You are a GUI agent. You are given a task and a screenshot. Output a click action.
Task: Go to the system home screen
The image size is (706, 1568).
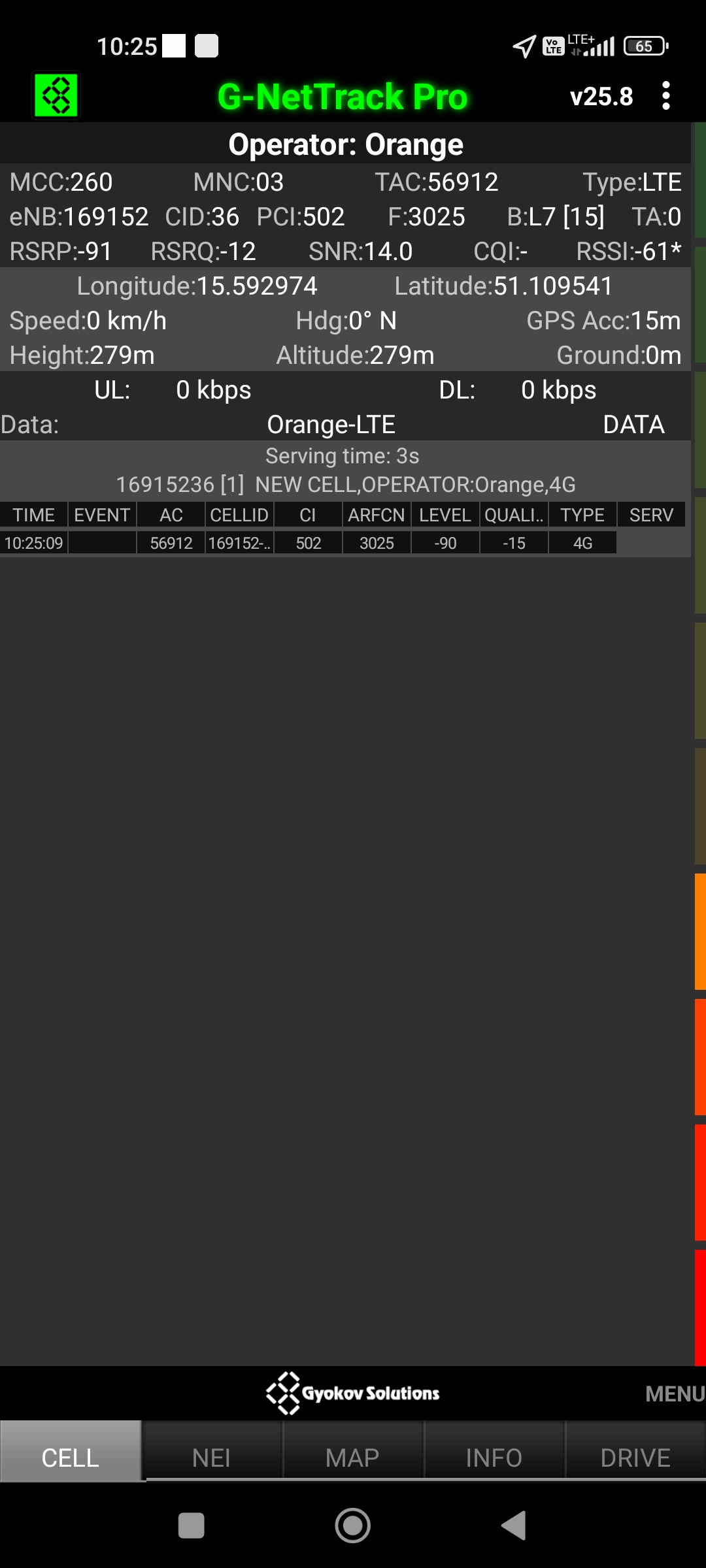pyautogui.click(x=353, y=1526)
